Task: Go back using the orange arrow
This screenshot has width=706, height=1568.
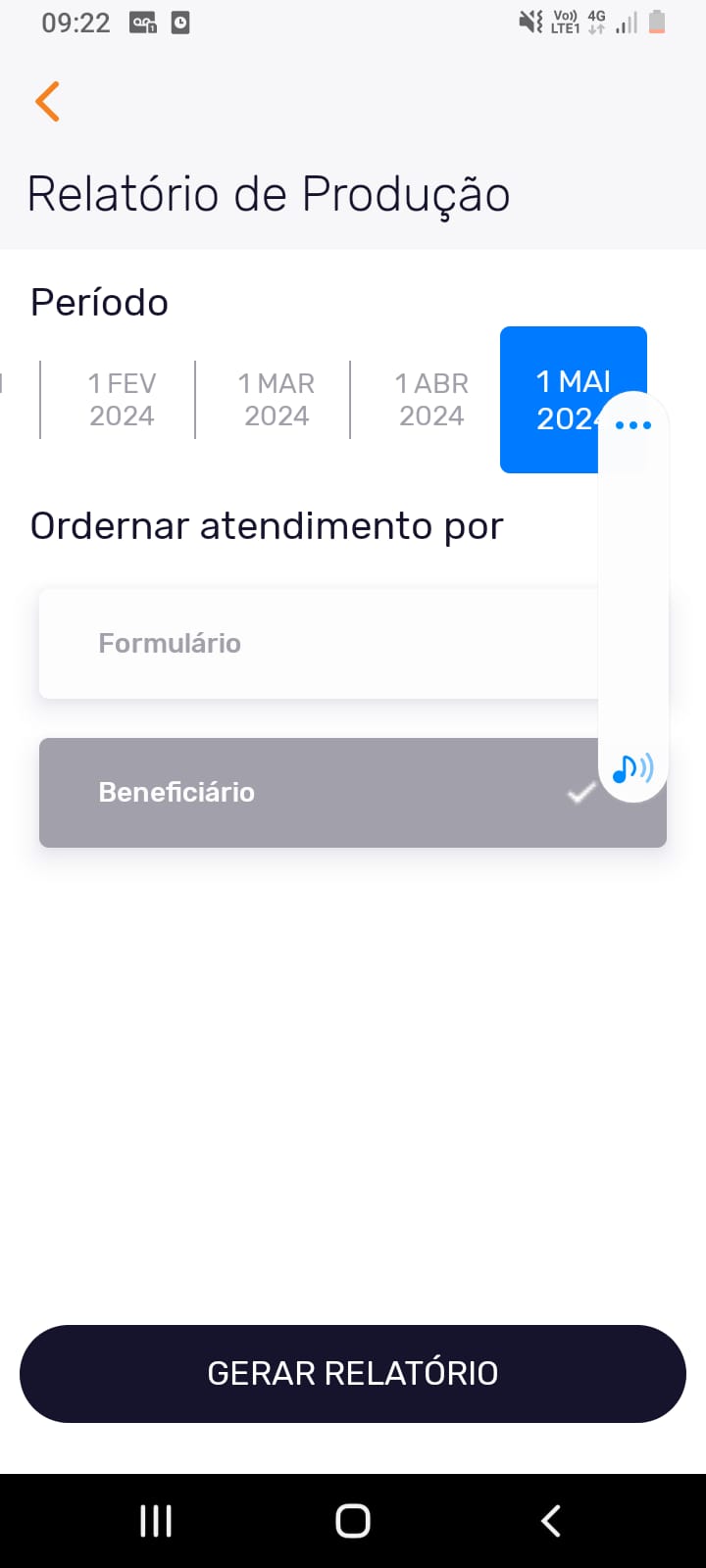Action: 47,101
